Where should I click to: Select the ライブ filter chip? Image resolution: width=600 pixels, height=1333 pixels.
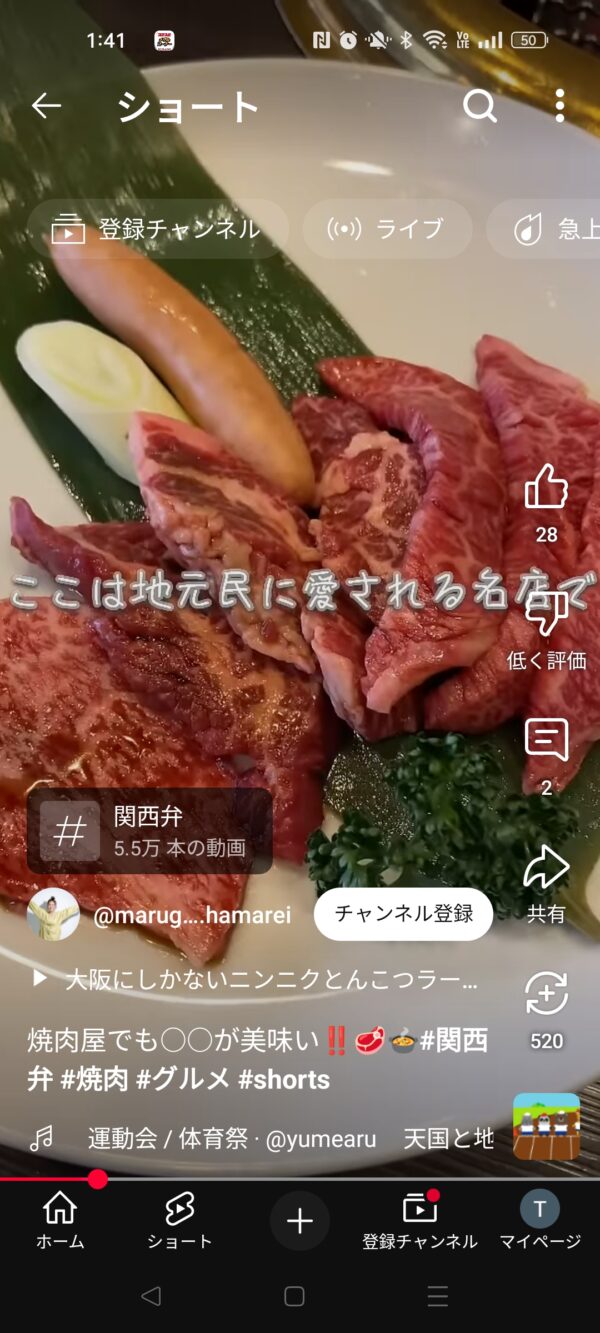click(387, 229)
